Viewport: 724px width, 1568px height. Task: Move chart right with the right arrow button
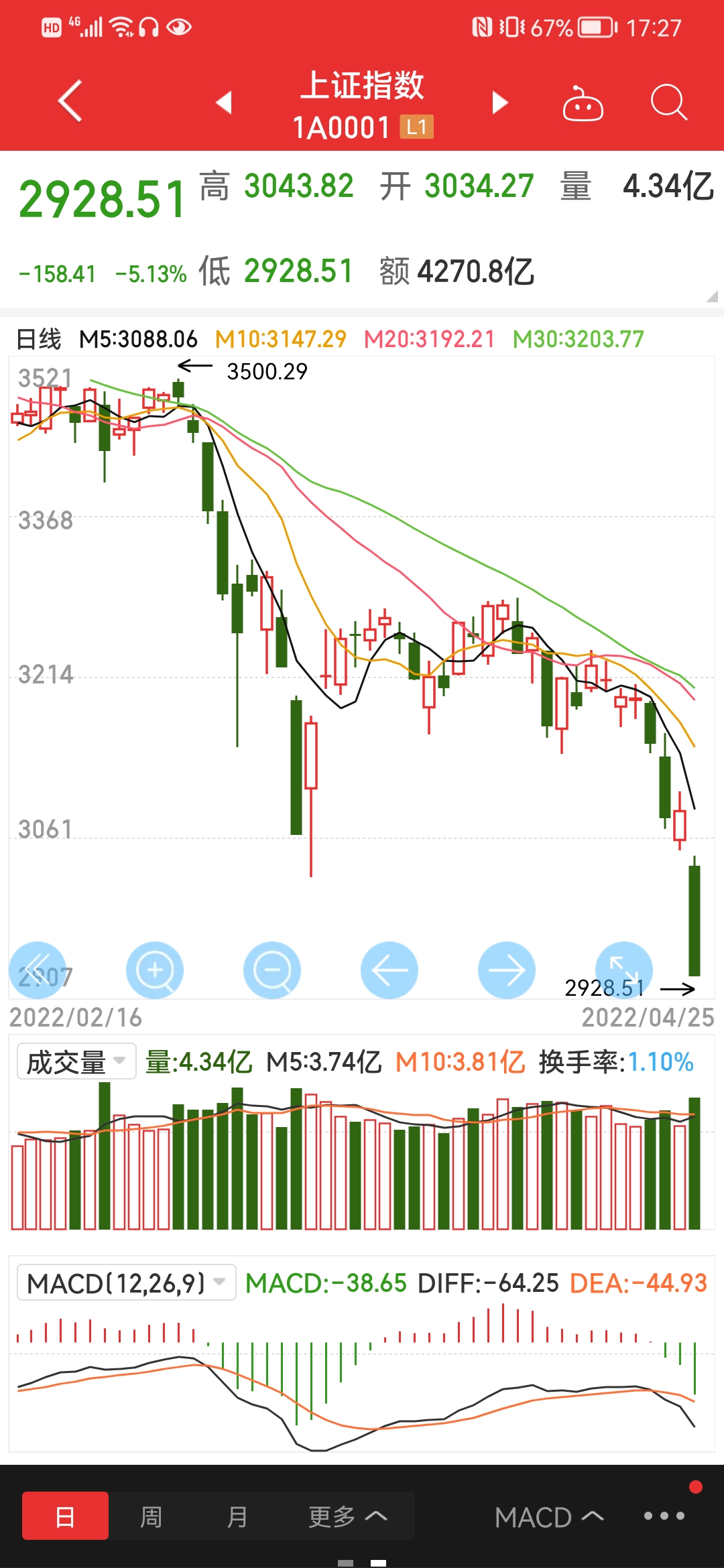click(507, 970)
